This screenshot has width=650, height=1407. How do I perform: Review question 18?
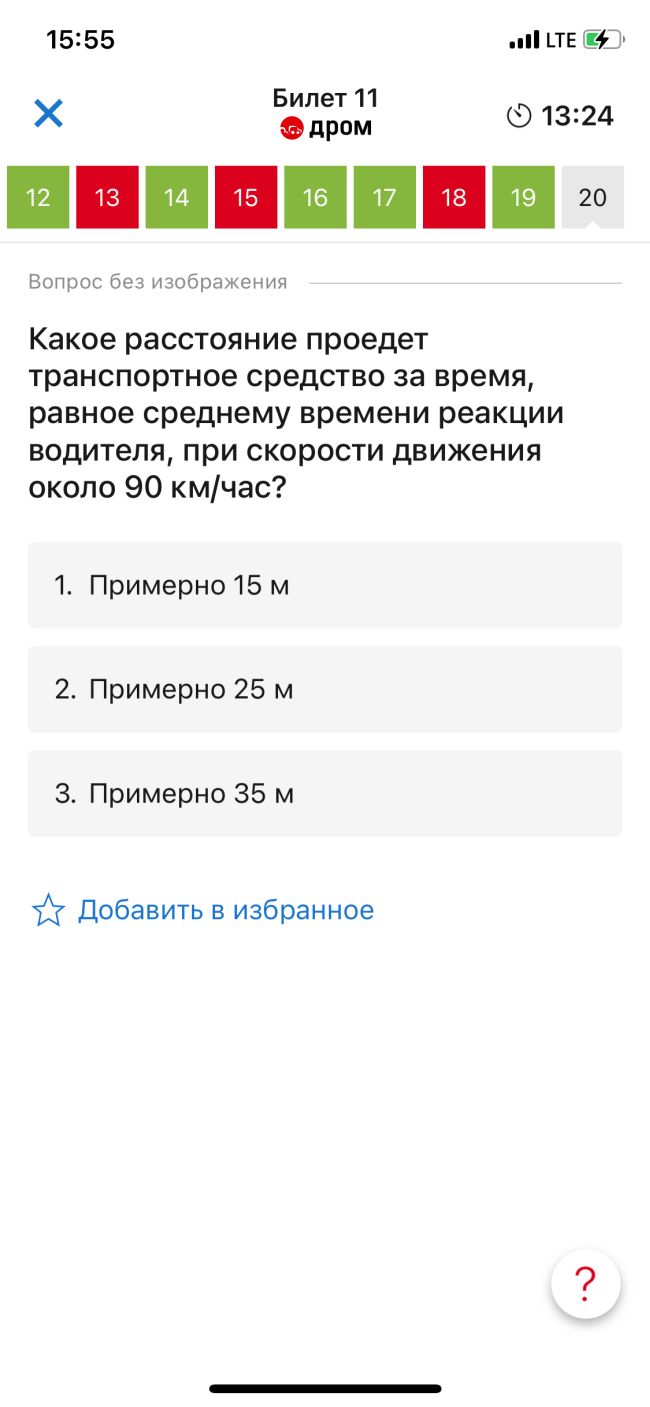click(454, 197)
